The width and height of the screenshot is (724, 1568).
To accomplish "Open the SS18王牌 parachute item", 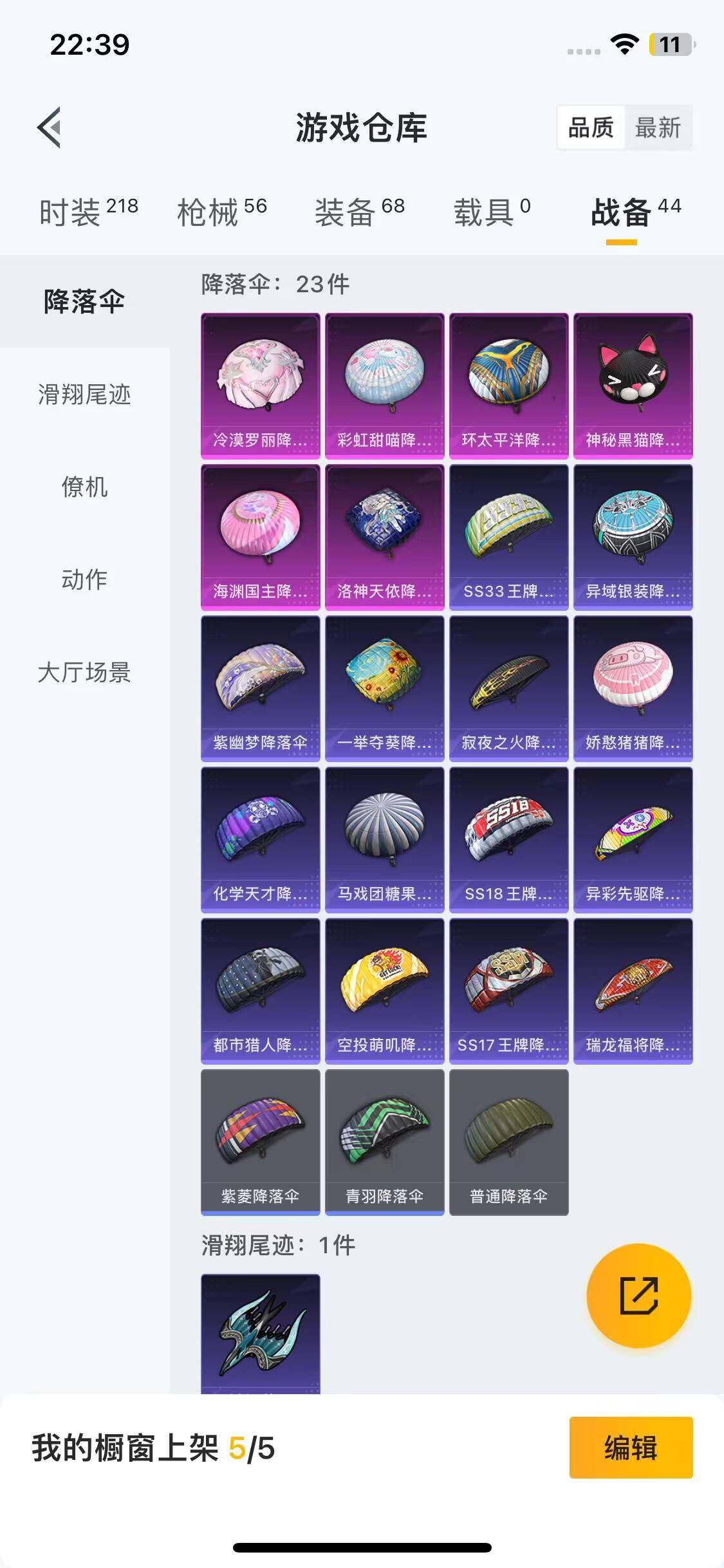I will click(x=508, y=839).
